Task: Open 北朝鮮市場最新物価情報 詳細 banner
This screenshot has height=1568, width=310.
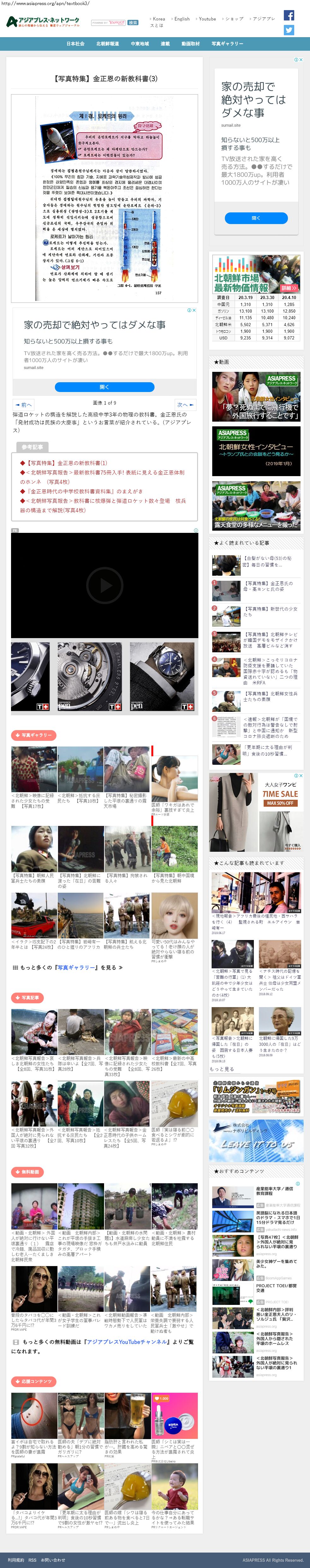Action: pos(256,274)
